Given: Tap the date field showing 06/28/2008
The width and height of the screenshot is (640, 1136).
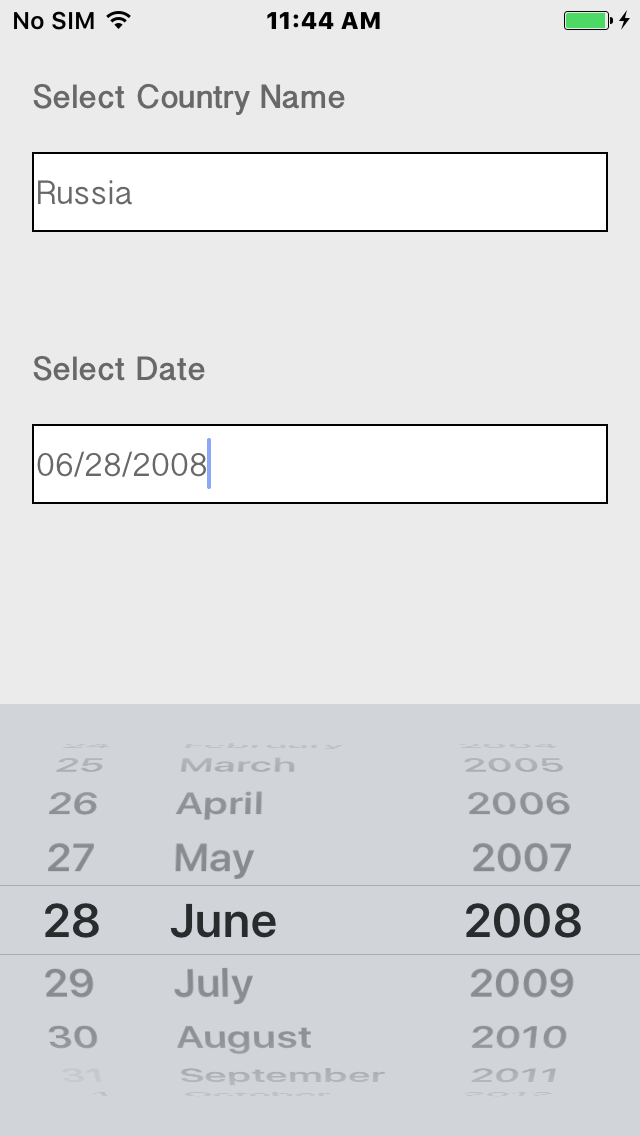Looking at the screenshot, I should pyautogui.click(x=320, y=464).
